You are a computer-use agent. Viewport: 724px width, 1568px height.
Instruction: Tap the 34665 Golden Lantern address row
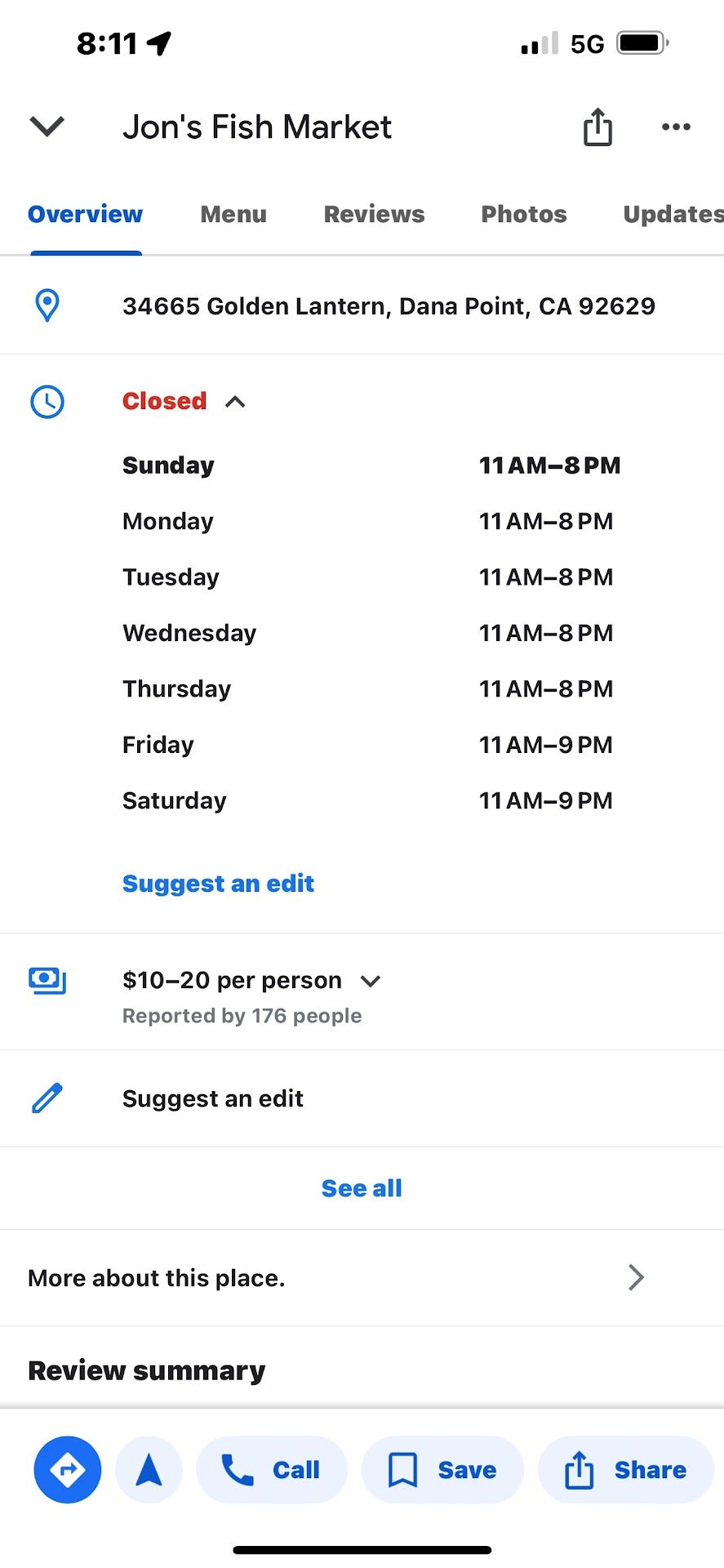pos(388,306)
